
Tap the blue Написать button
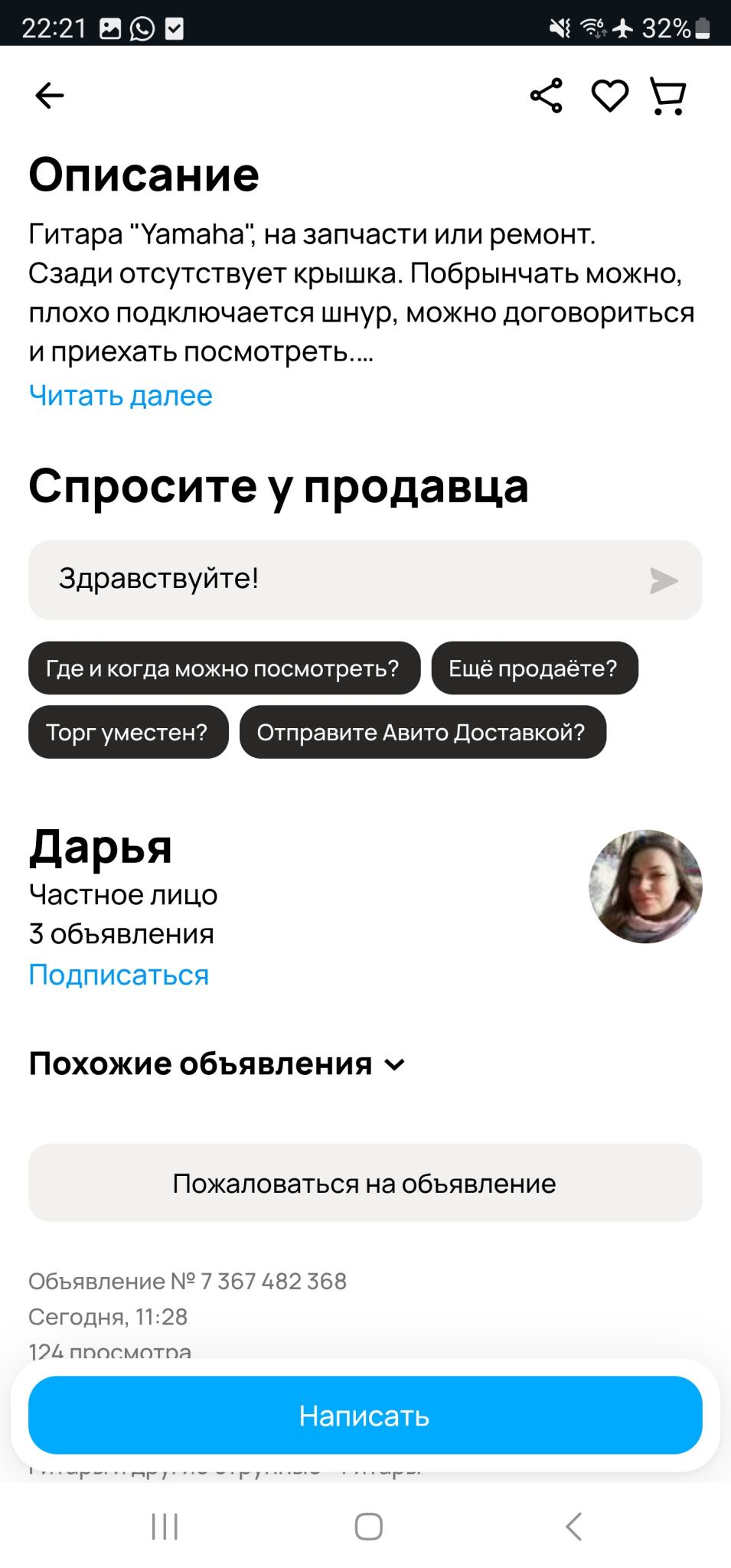[x=365, y=1416]
